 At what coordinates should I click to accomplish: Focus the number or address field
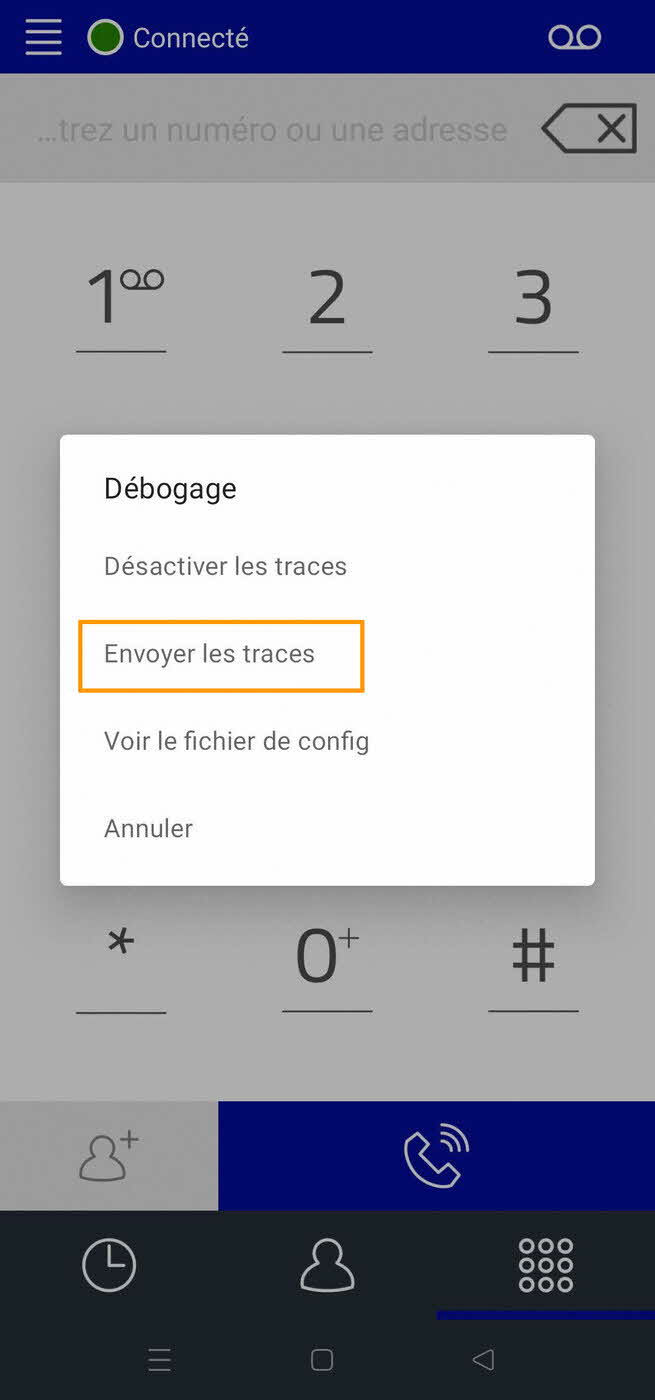click(272, 129)
